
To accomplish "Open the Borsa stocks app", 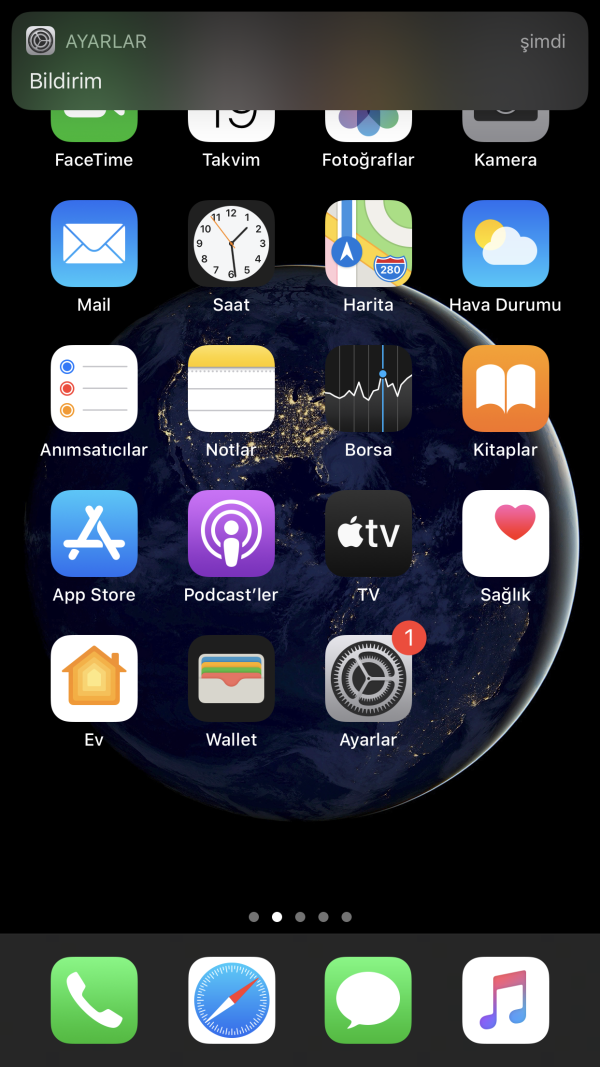I will (x=368, y=389).
